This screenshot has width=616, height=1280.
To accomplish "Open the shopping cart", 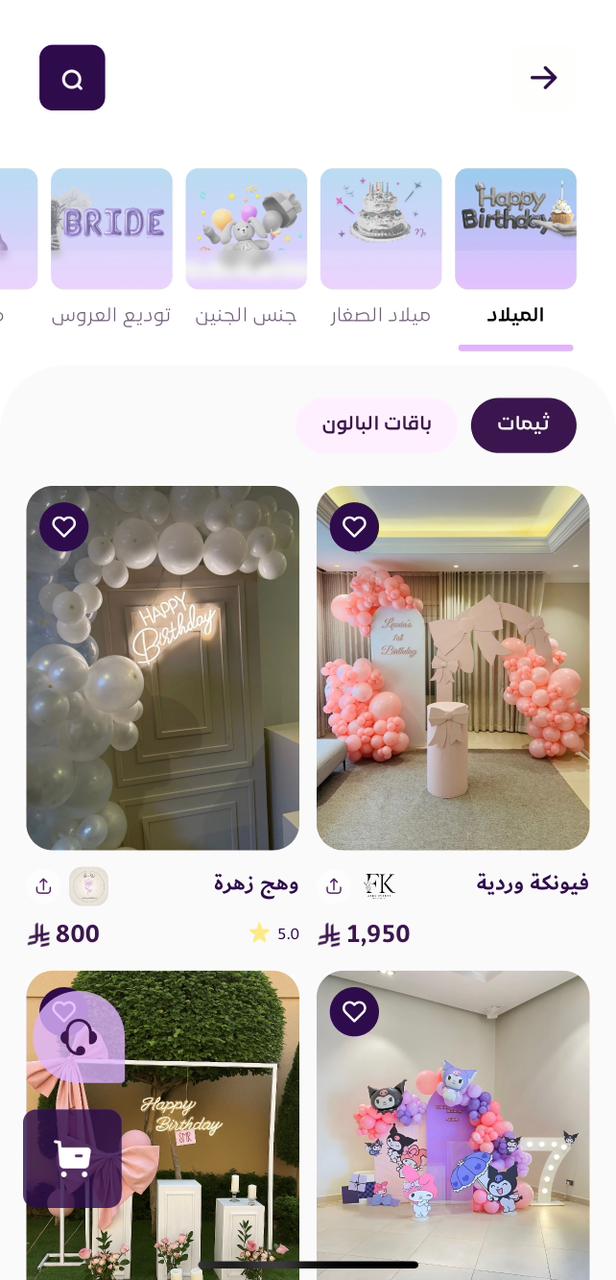I will [x=72, y=1158].
